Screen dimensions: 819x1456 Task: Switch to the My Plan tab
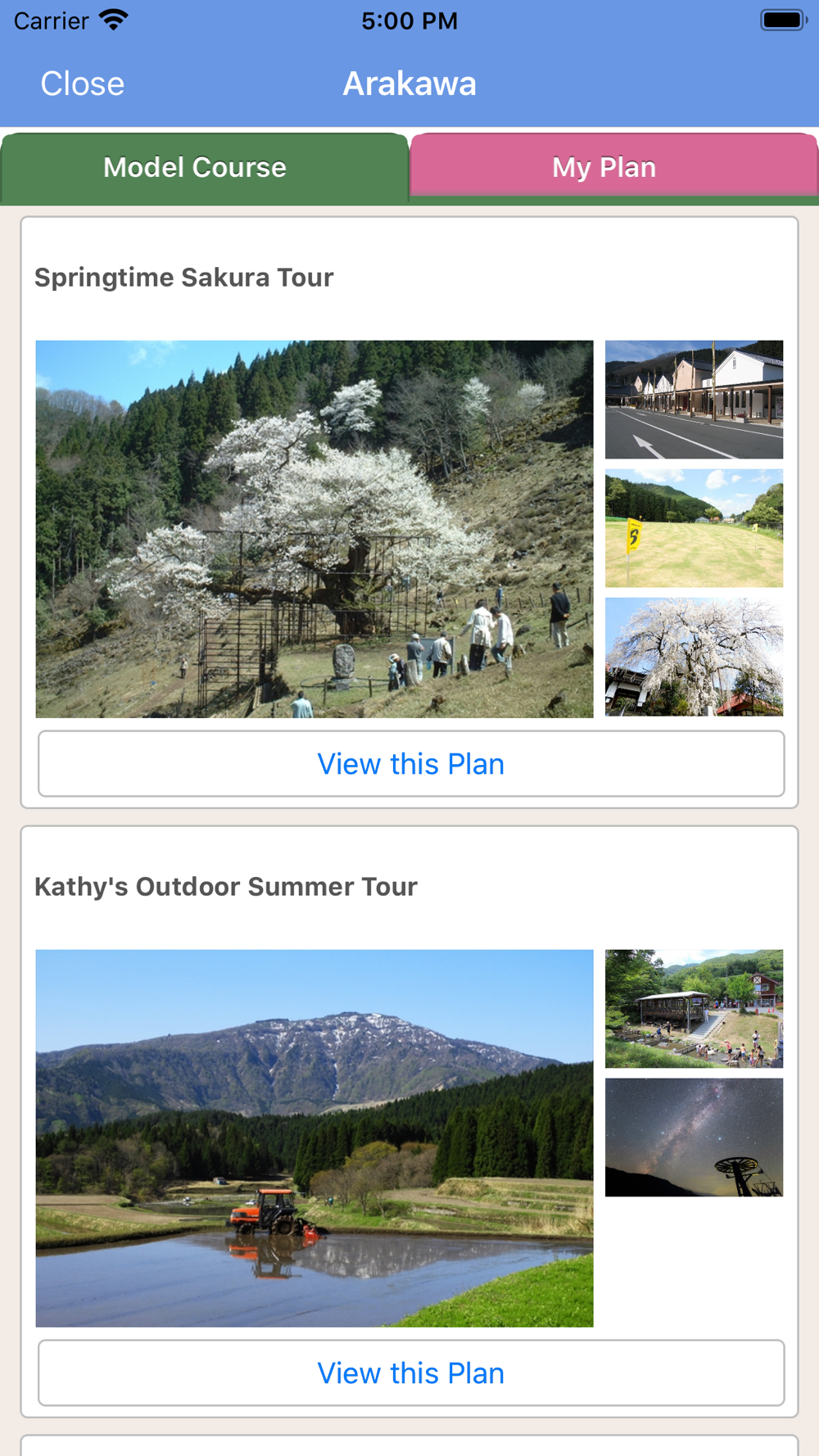pyautogui.click(x=613, y=166)
